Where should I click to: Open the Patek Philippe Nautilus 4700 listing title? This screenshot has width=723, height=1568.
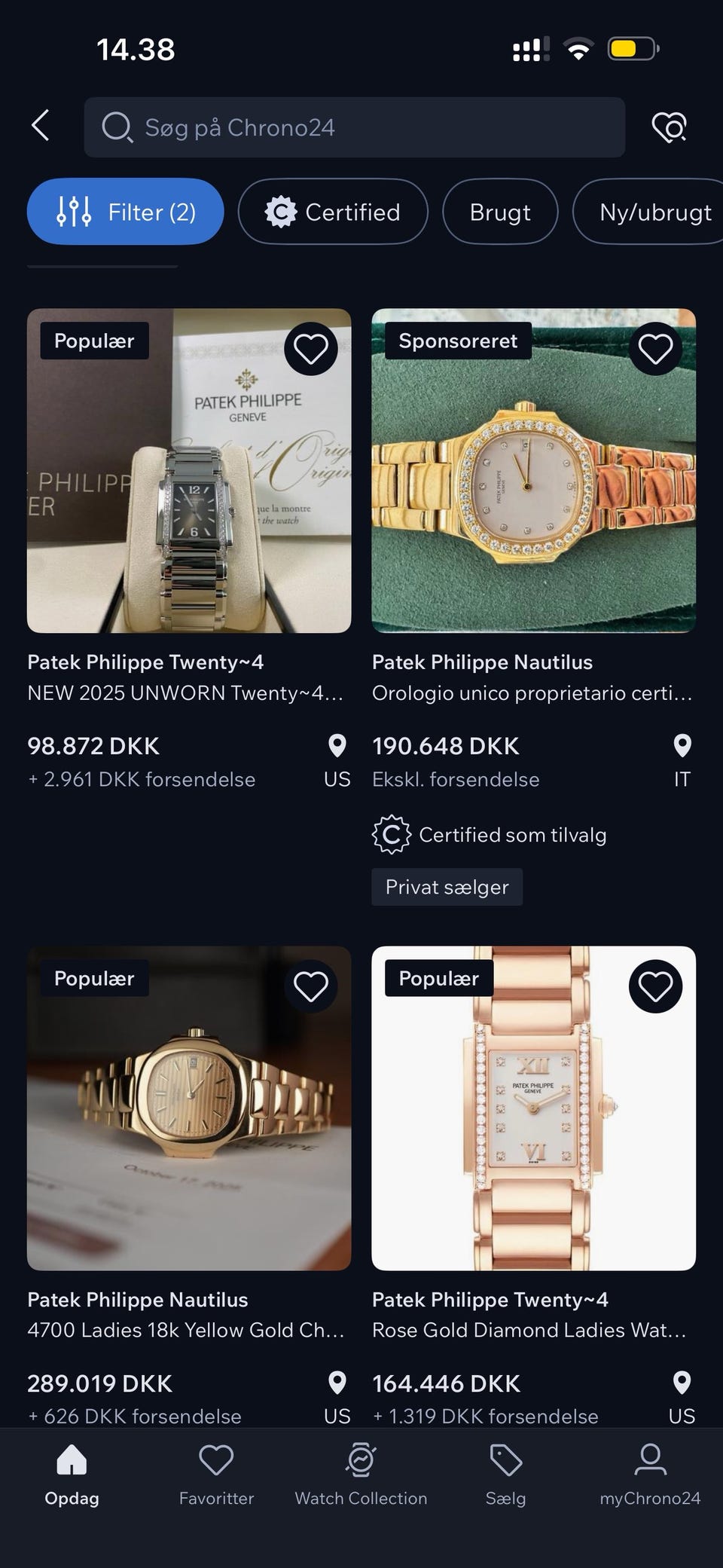pos(137,1300)
